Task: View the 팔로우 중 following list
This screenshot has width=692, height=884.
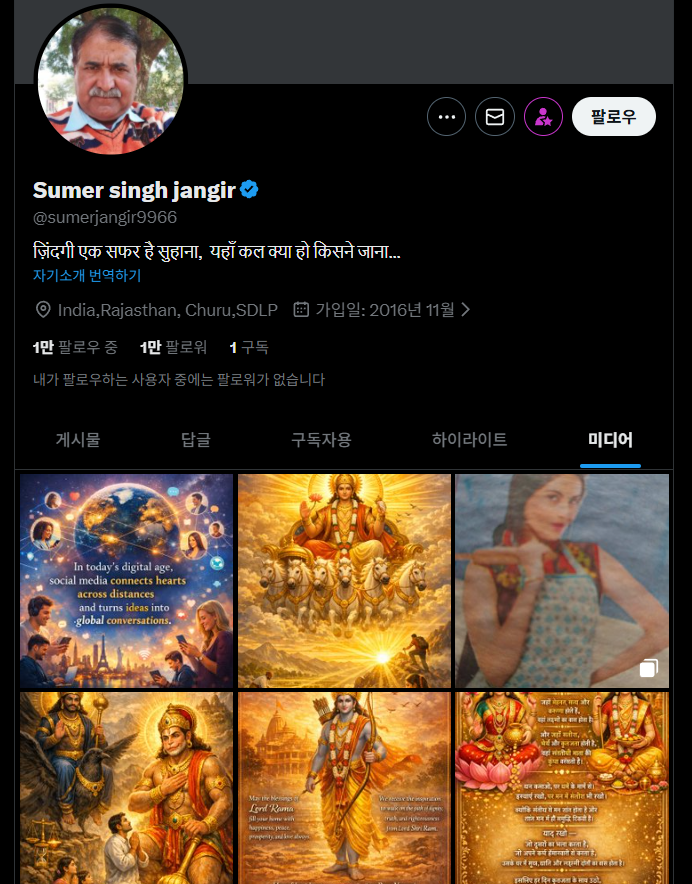Action: [75, 347]
